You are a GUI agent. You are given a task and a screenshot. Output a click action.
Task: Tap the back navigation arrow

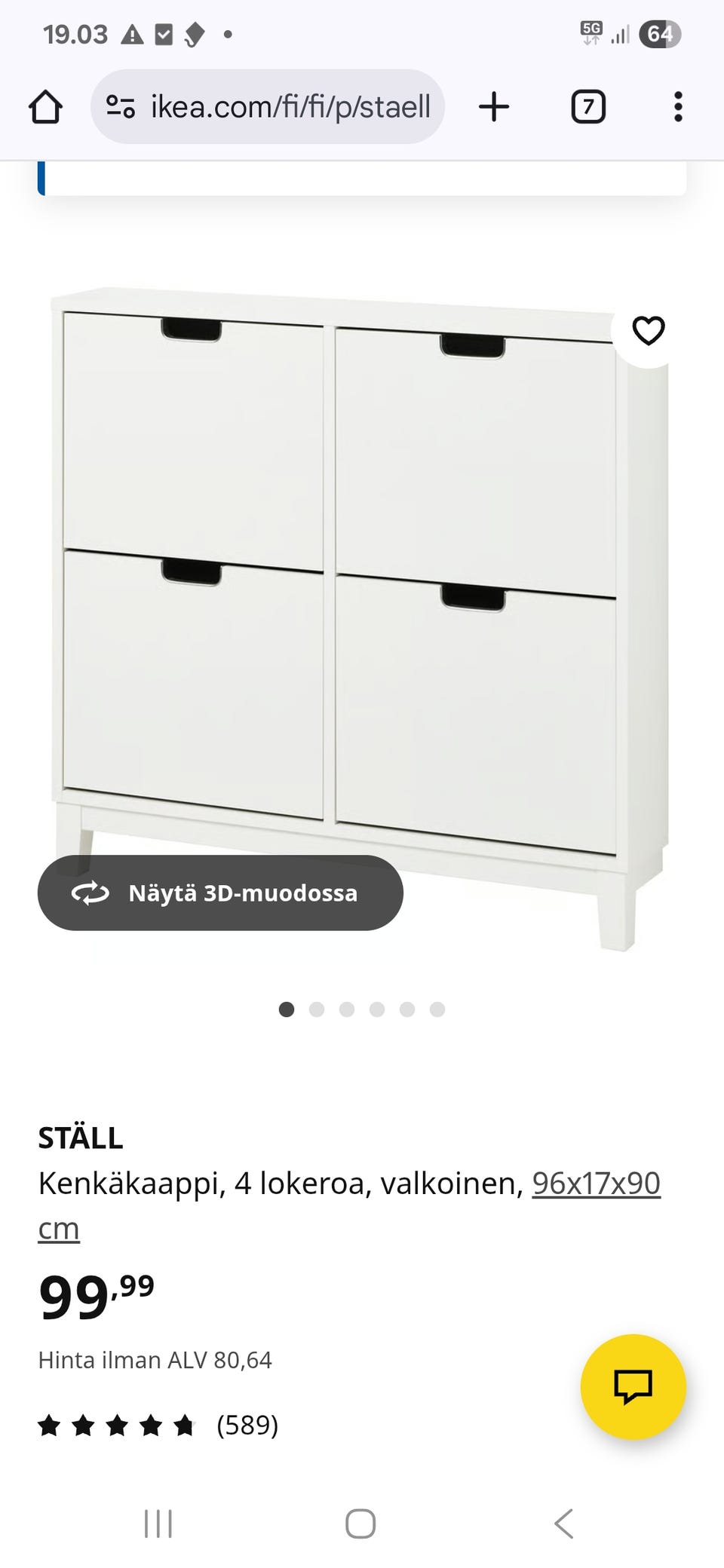tap(564, 1522)
